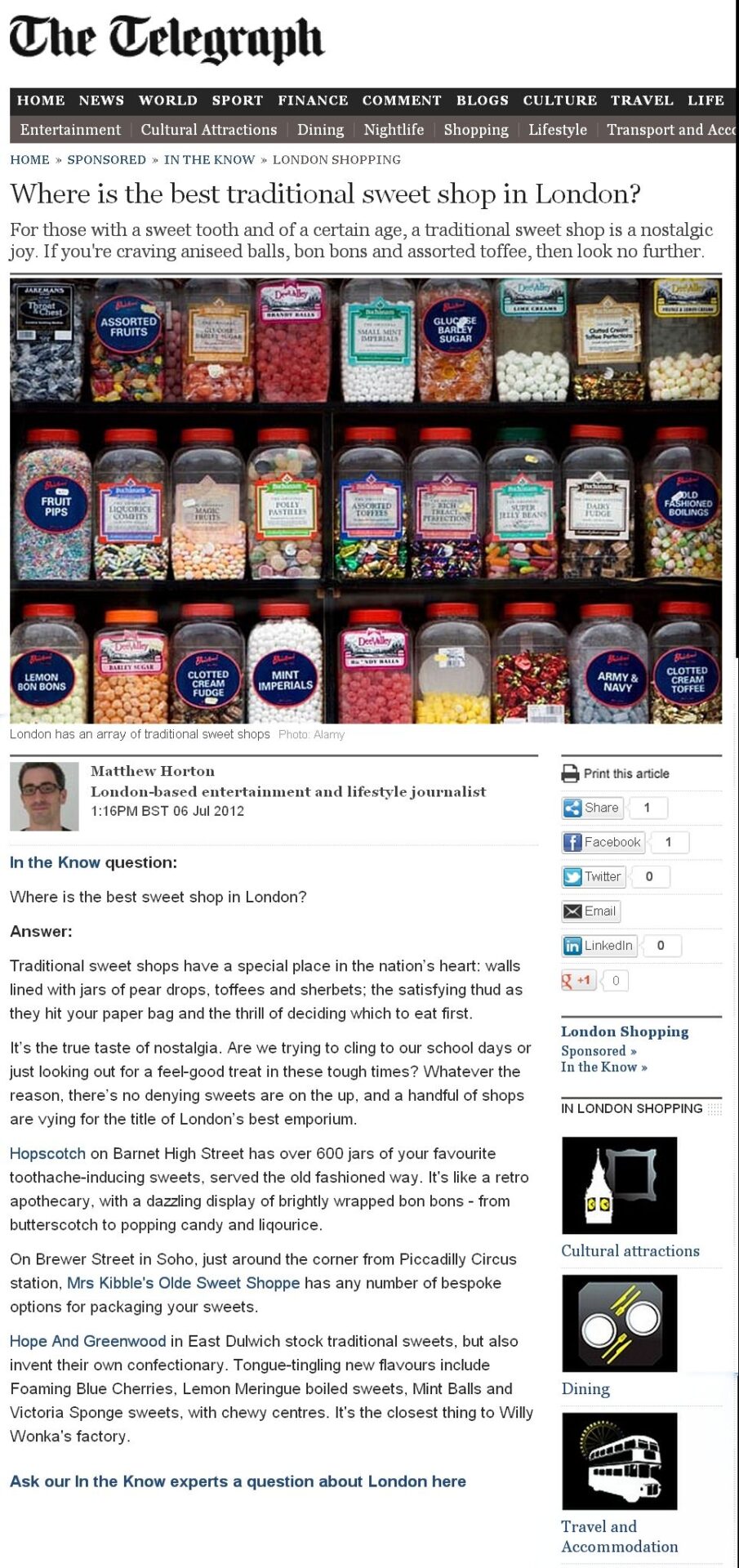The height and width of the screenshot is (1568, 739).
Task: Ask In the Know experts a question
Action: click(238, 1481)
